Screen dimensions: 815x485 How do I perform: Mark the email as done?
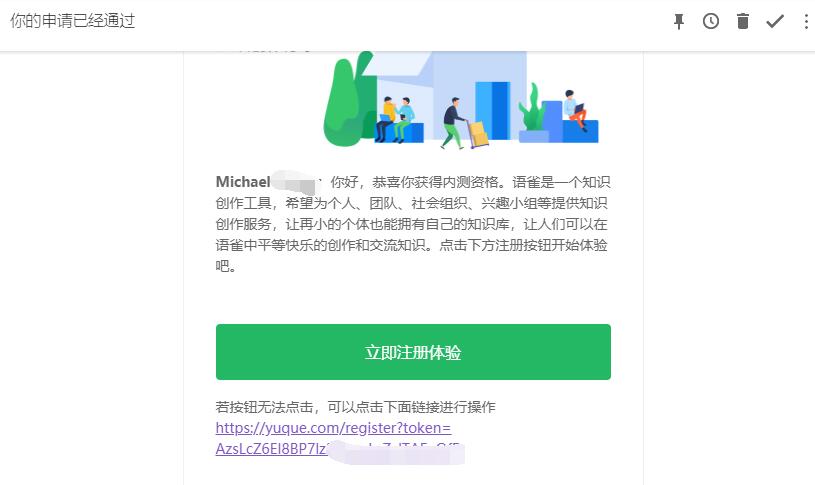774,22
